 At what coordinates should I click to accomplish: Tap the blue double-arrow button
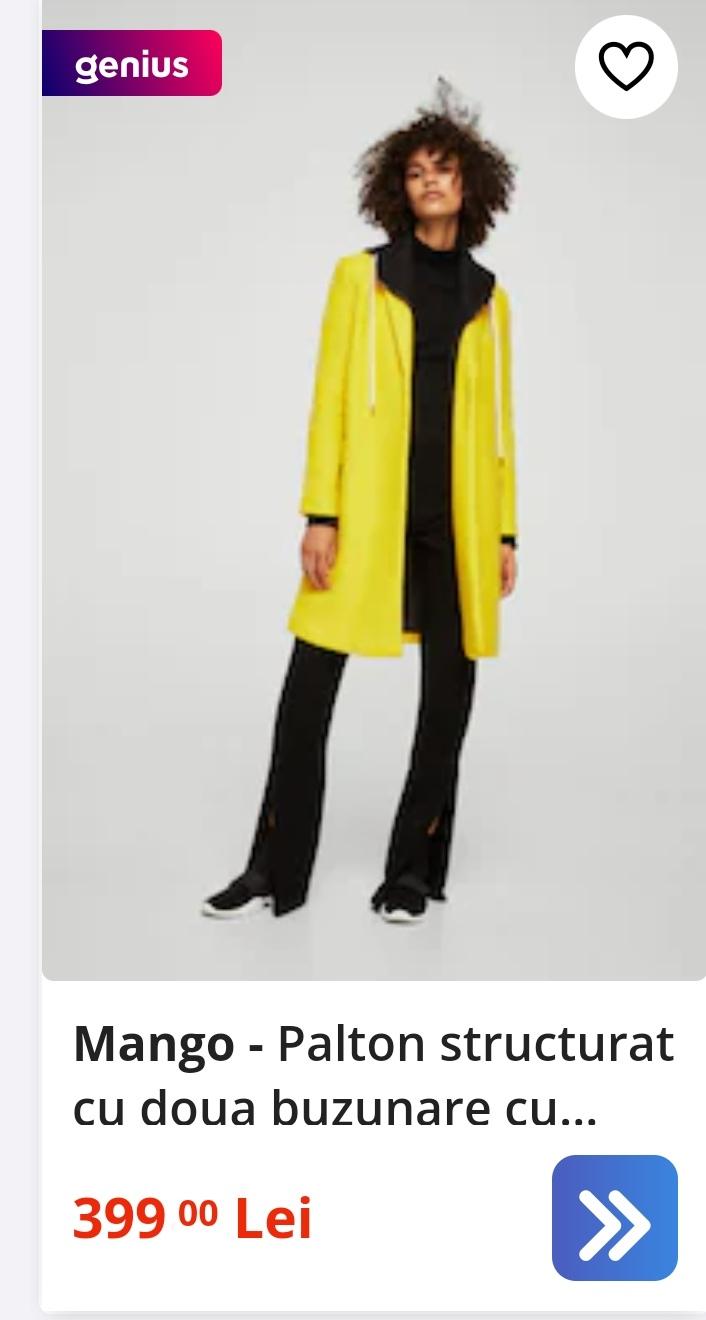[x=614, y=1217]
